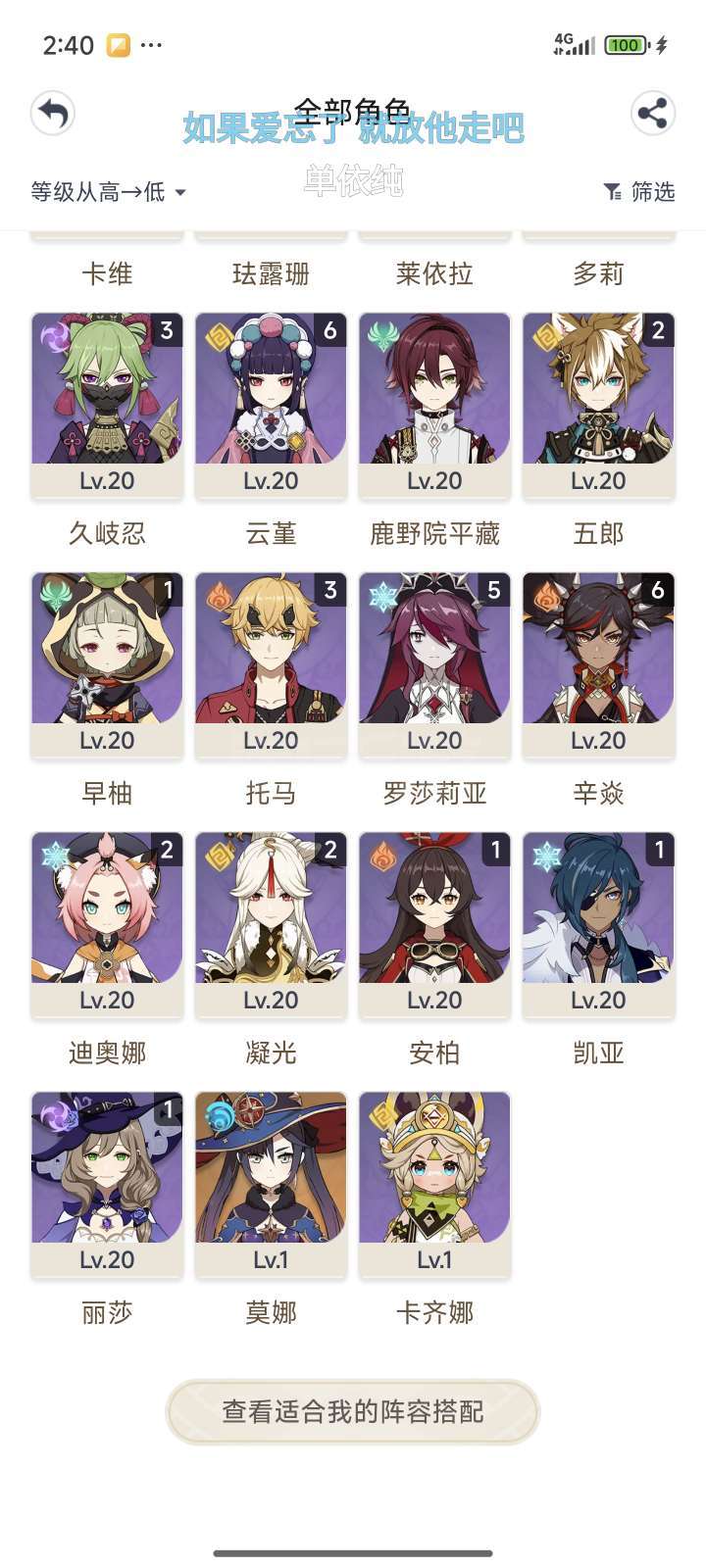Open the 等级从高→低 sort dropdown

pyautogui.click(x=108, y=192)
